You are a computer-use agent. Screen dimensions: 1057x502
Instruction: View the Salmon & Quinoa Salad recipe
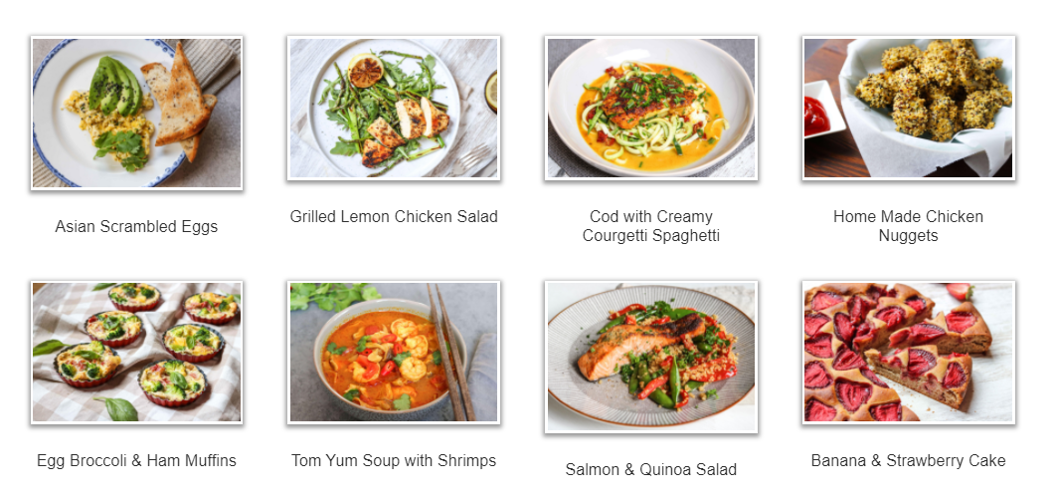(x=650, y=357)
